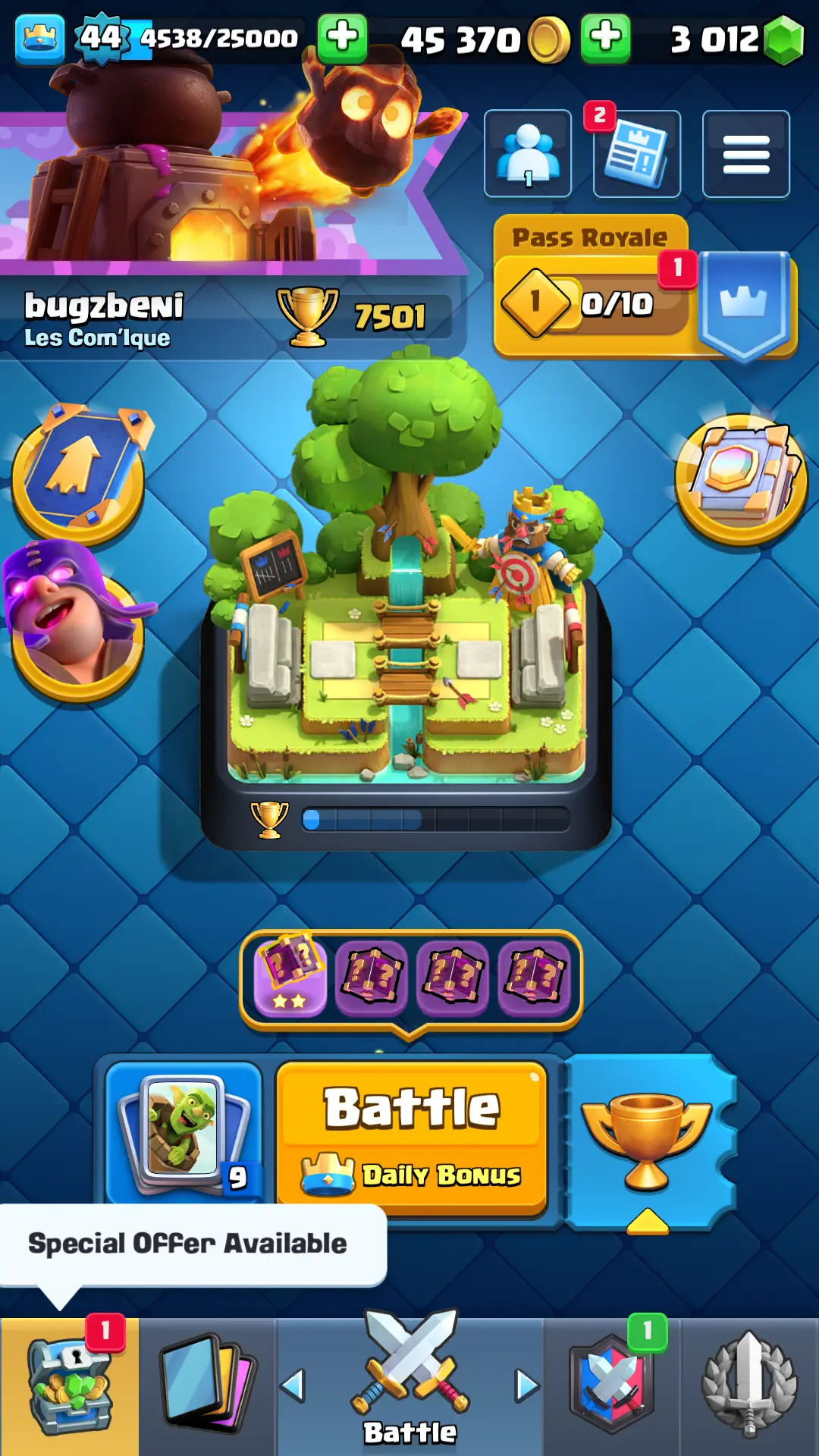The width and height of the screenshot is (819, 1456).
Task: Open the mystery boxes row
Action: tap(411, 978)
